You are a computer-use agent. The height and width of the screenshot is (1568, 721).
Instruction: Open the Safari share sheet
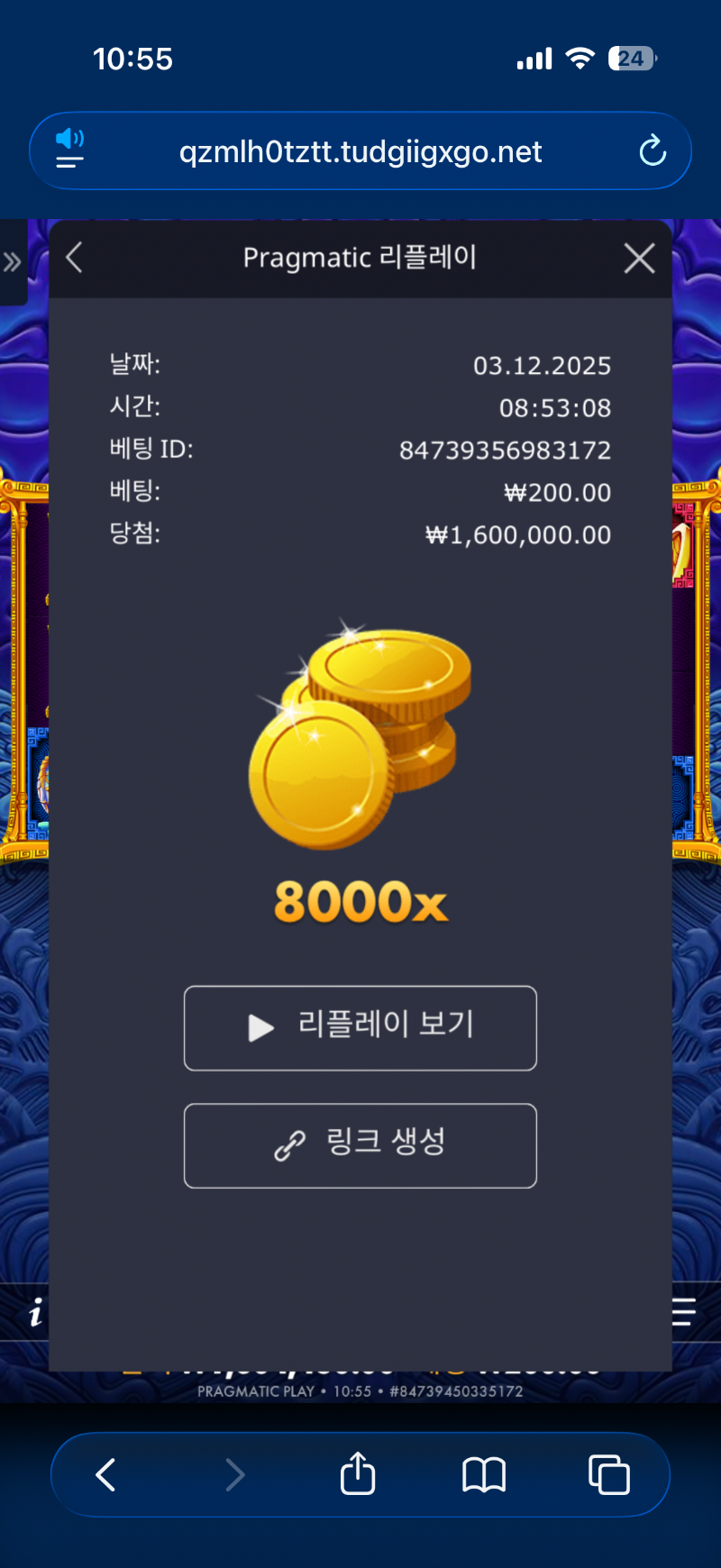tap(358, 1475)
